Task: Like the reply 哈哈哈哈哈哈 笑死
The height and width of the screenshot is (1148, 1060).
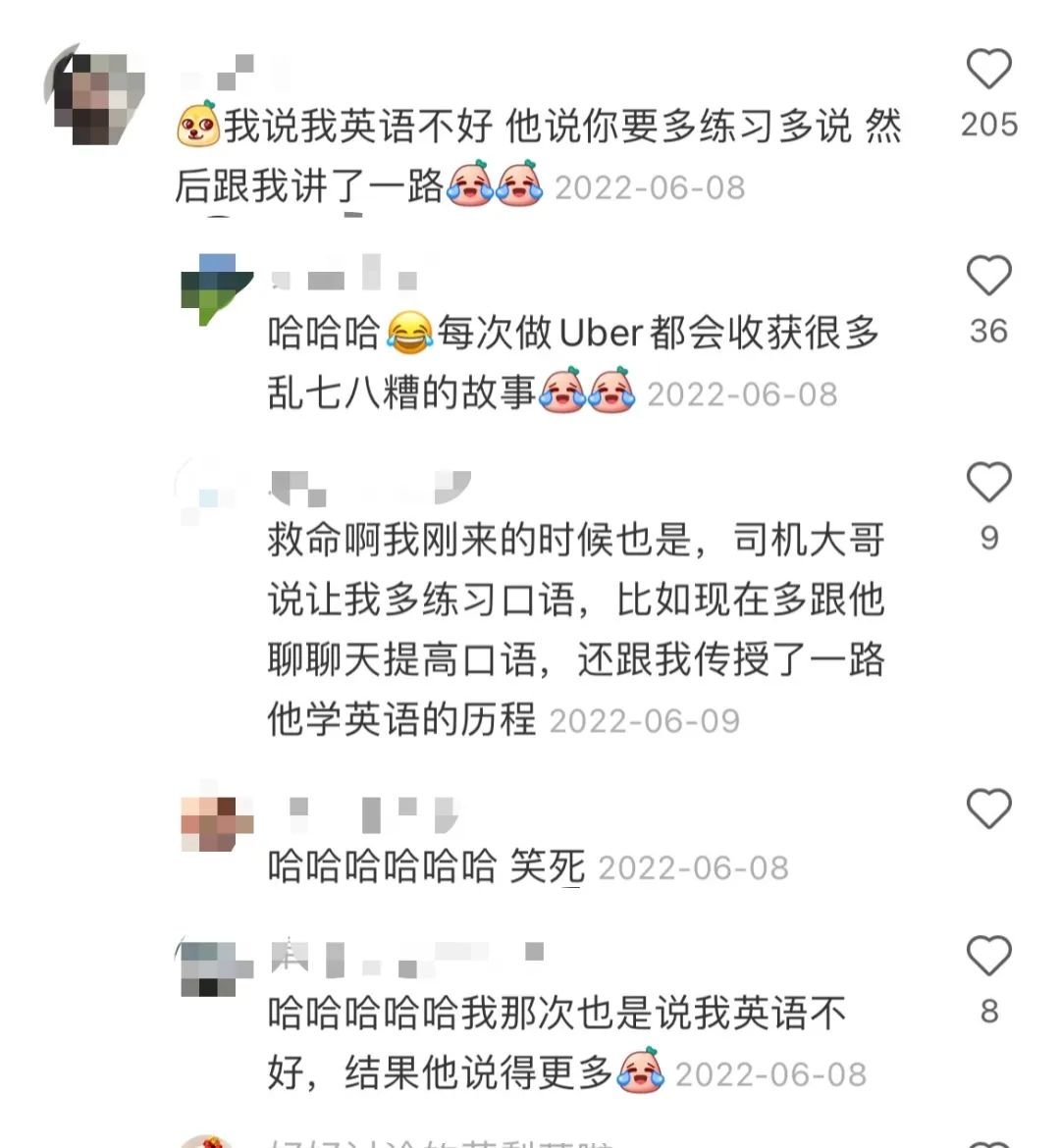Action: pyautogui.click(x=988, y=809)
